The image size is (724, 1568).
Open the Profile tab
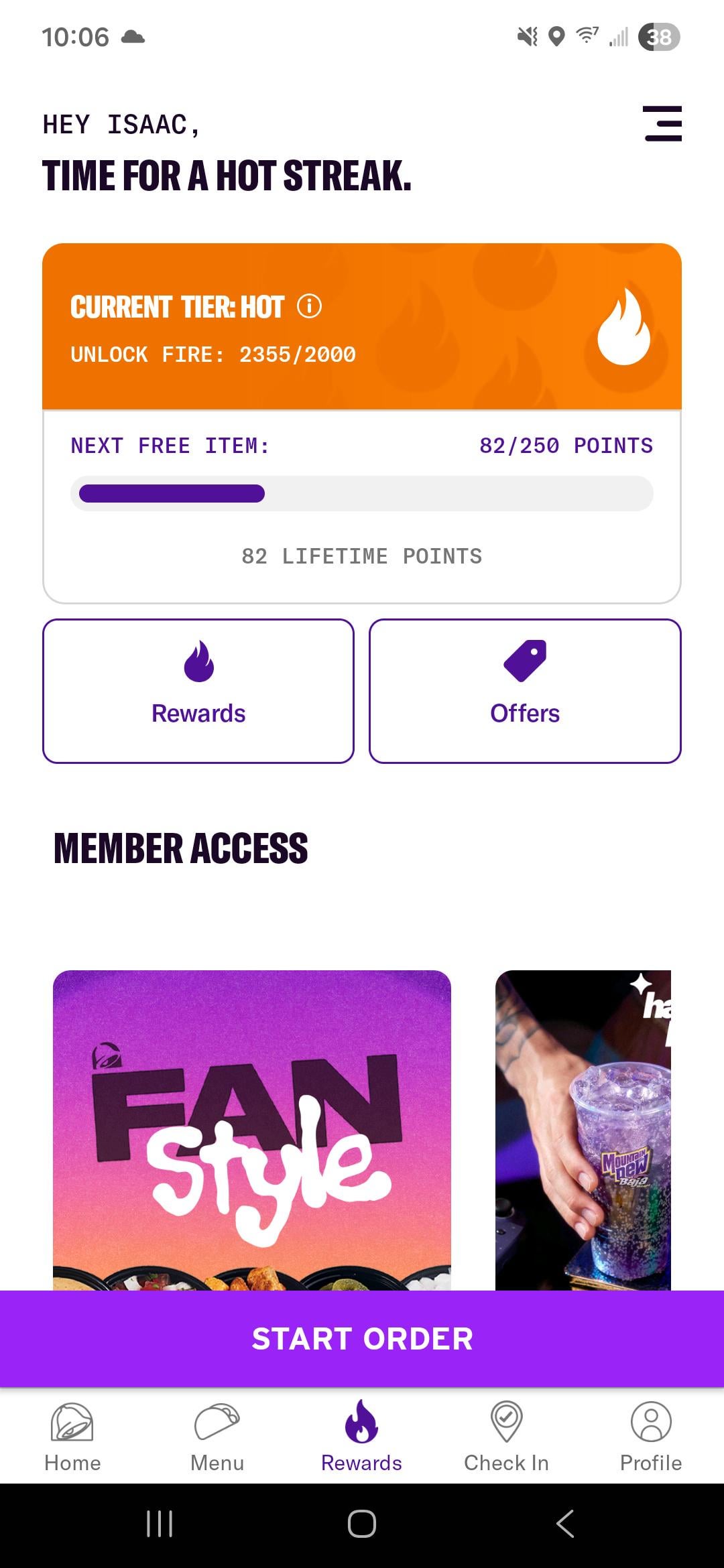[x=651, y=1435]
